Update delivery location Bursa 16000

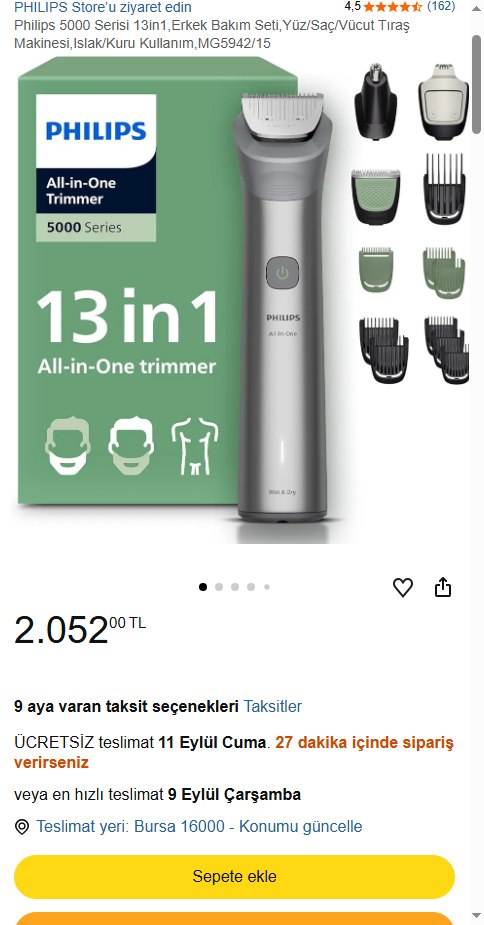(x=199, y=826)
